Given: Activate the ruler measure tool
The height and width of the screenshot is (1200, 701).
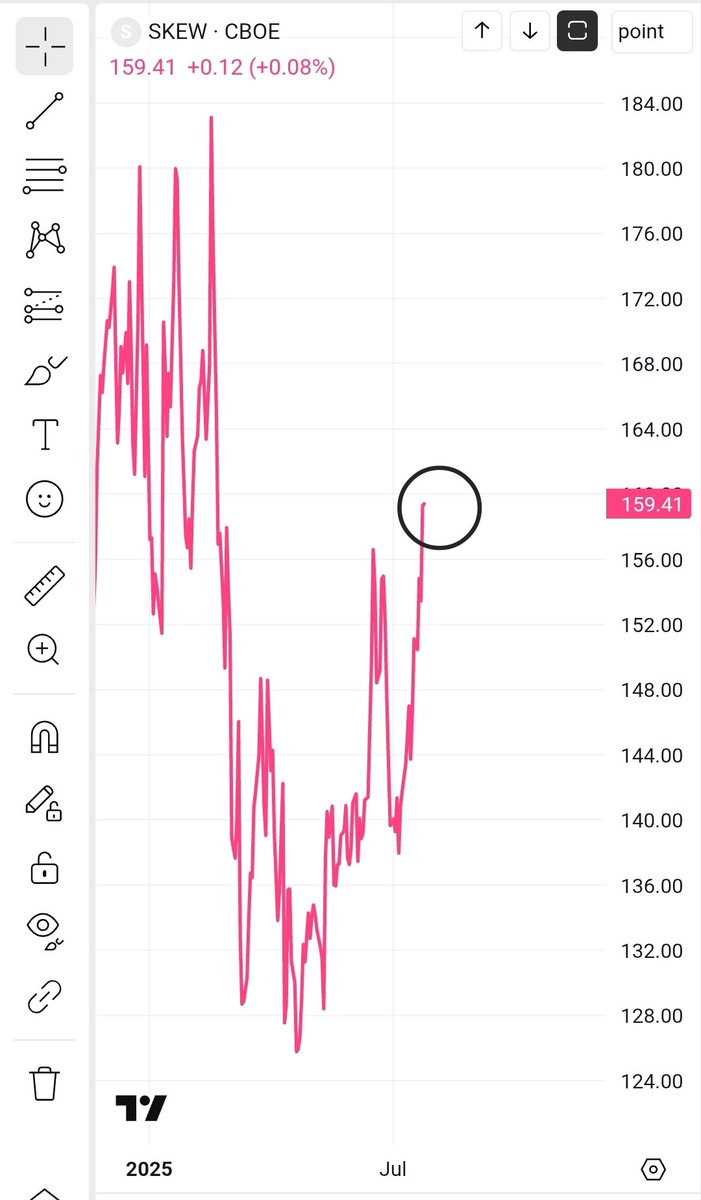Looking at the screenshot, I should pos(44,586).
